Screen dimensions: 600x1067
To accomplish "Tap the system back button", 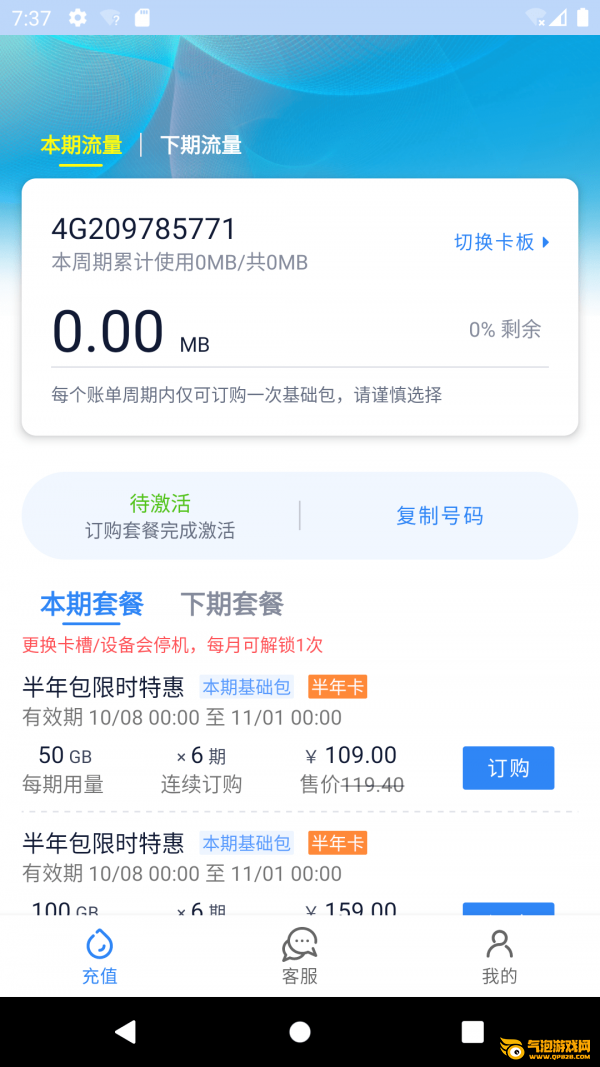I will (x=126, y=1031).
